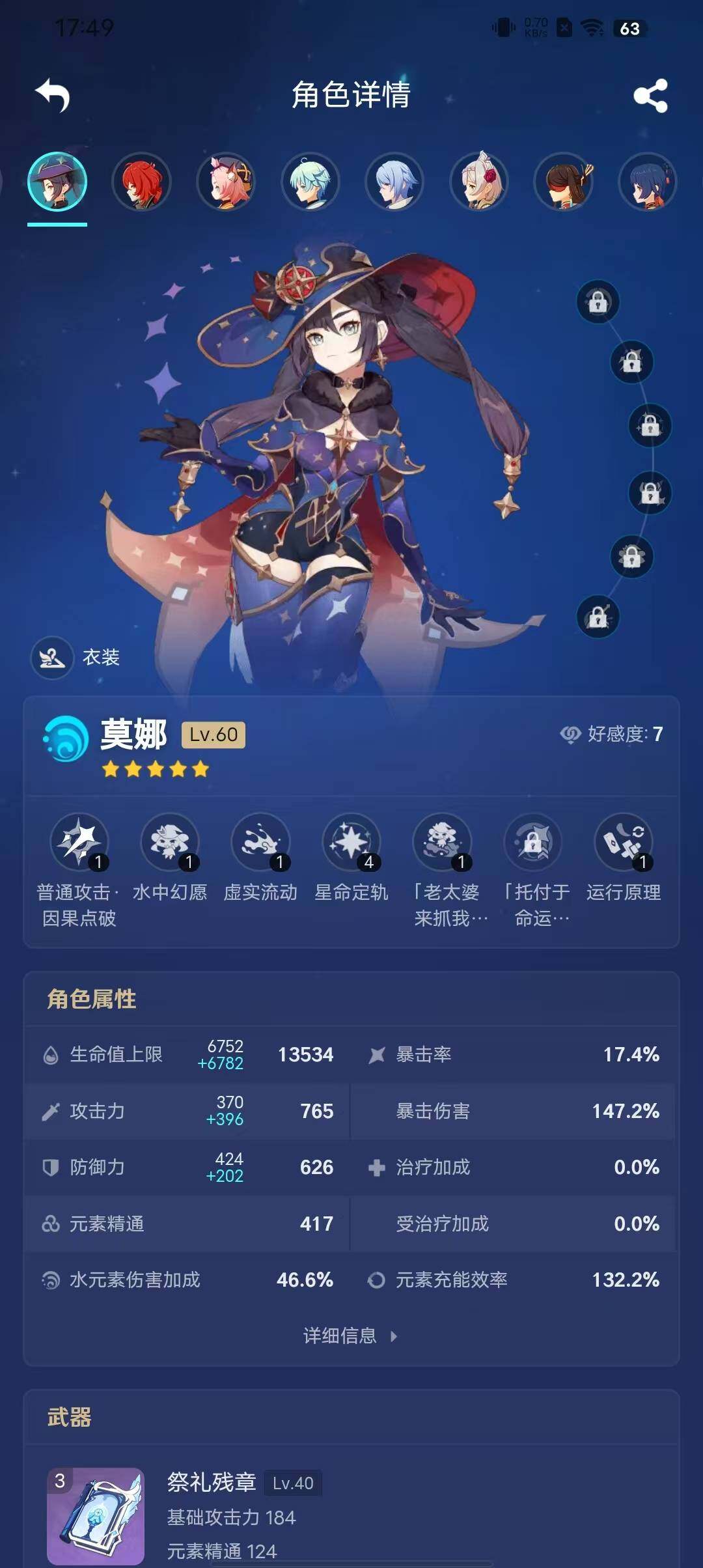Select the last dark-blue-haired character avatar
The width and height of the screenshot is (703, 1568).
(648, 182)
